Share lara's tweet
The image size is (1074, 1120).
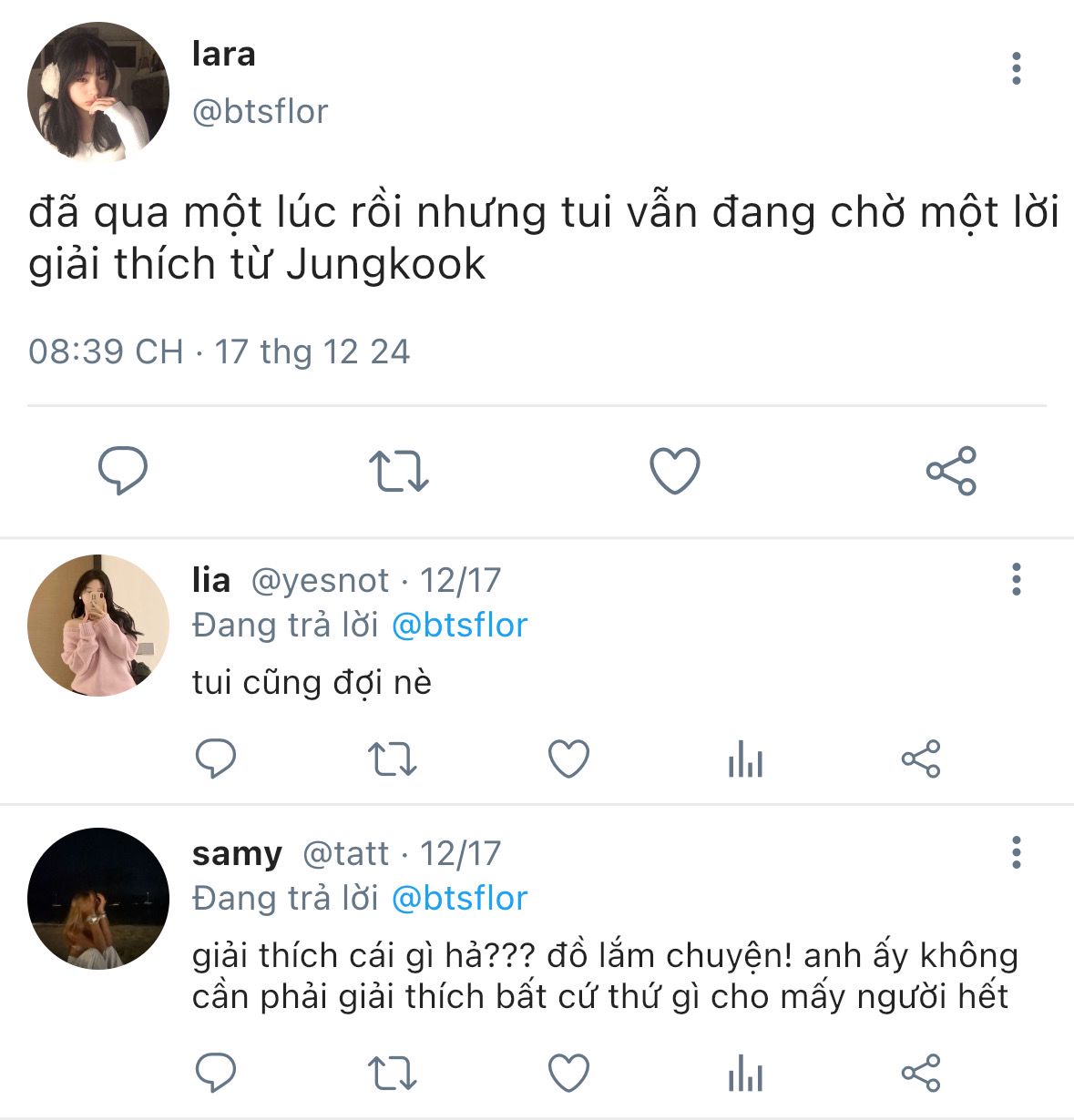coord(951,471)
